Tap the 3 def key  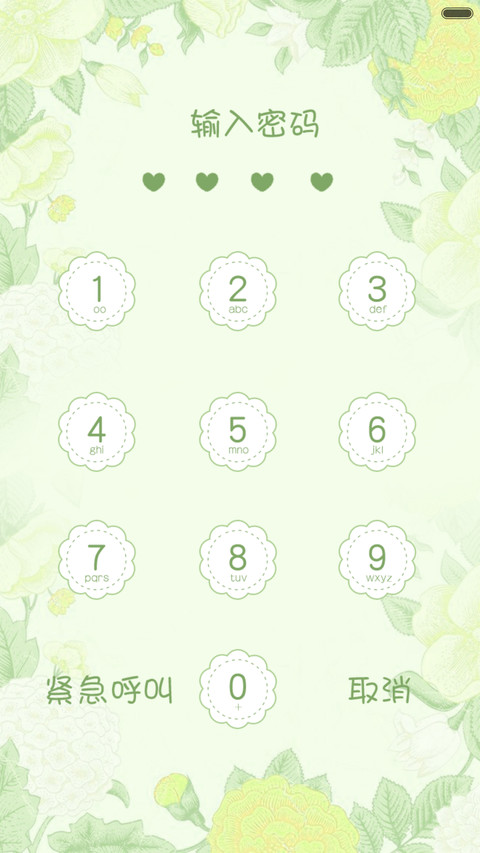[377, 291]
